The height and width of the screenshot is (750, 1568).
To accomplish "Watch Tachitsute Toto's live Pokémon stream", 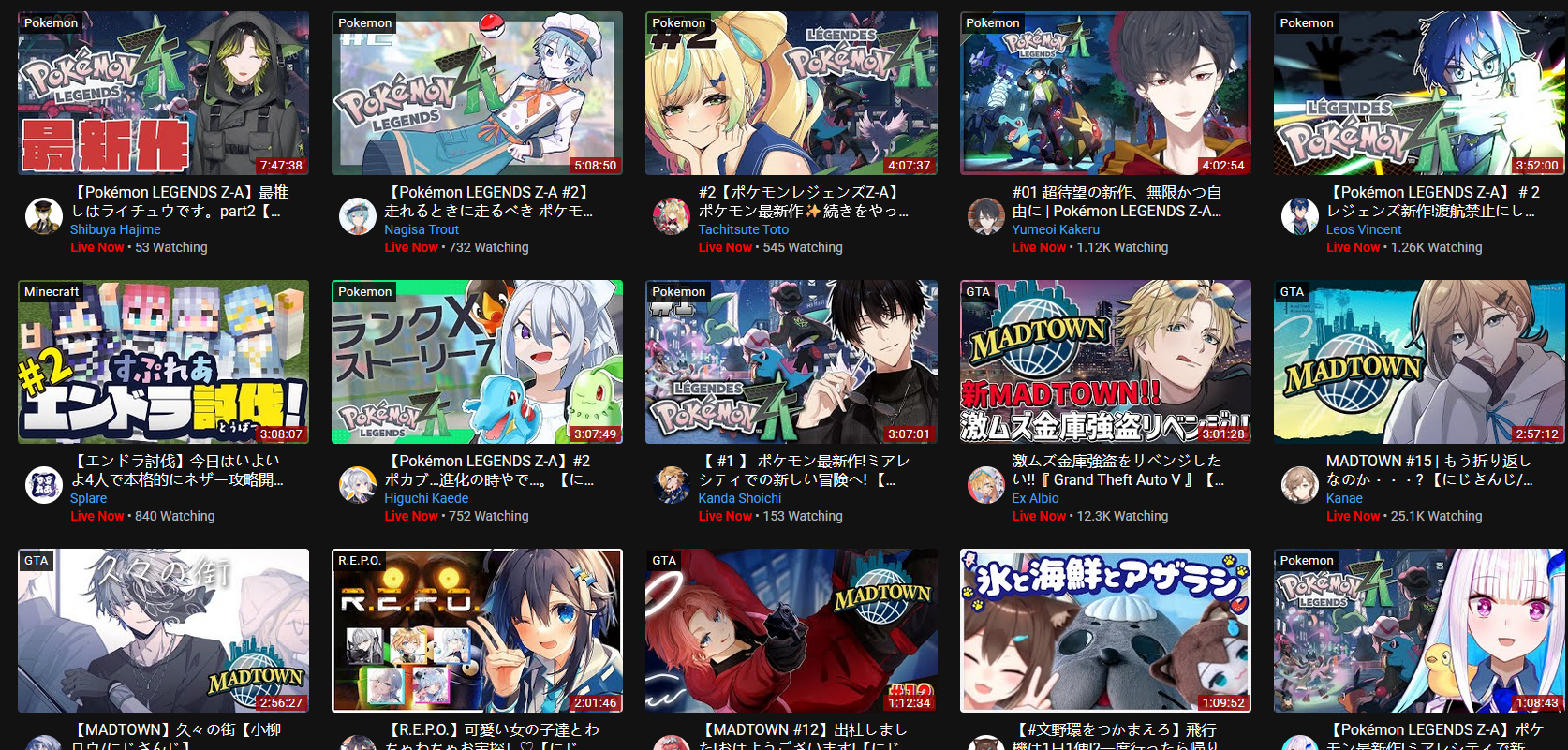I will (791, 93).
